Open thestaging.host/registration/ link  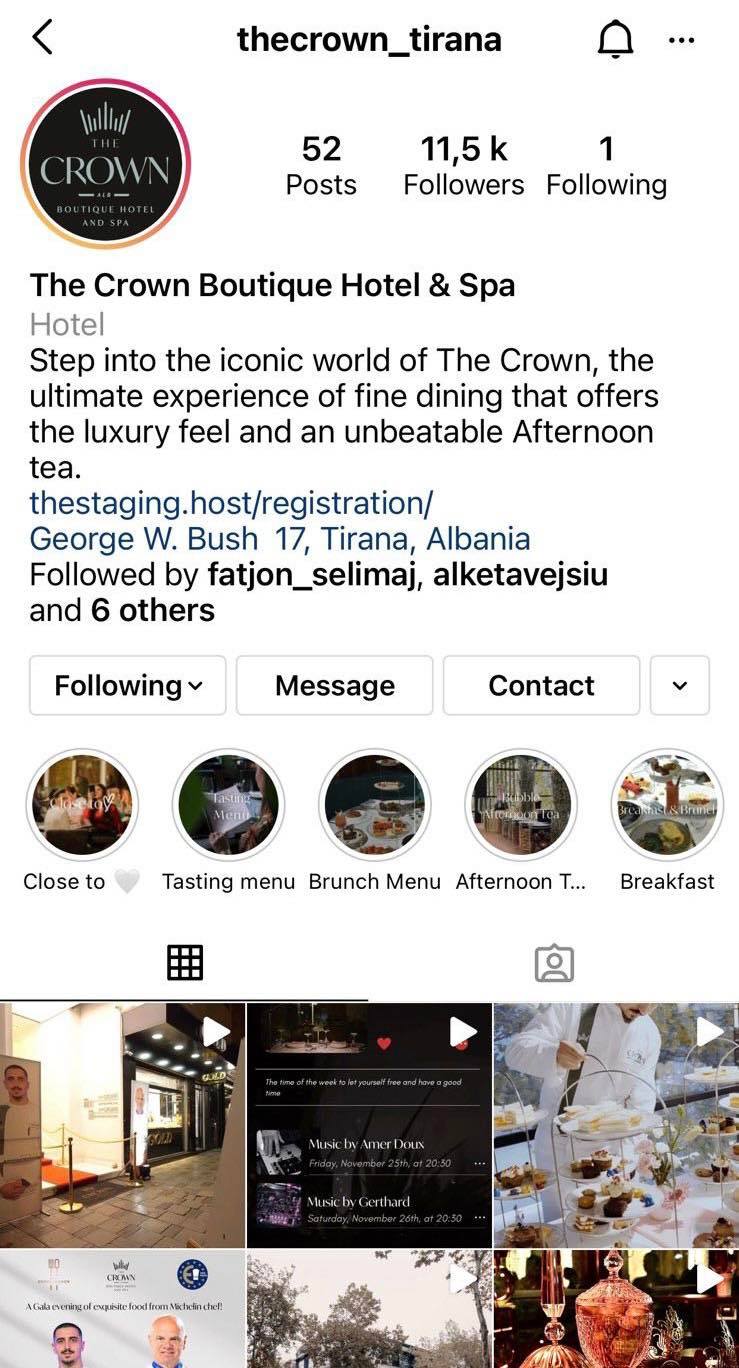pyautogui.click(x=230, y=502)
